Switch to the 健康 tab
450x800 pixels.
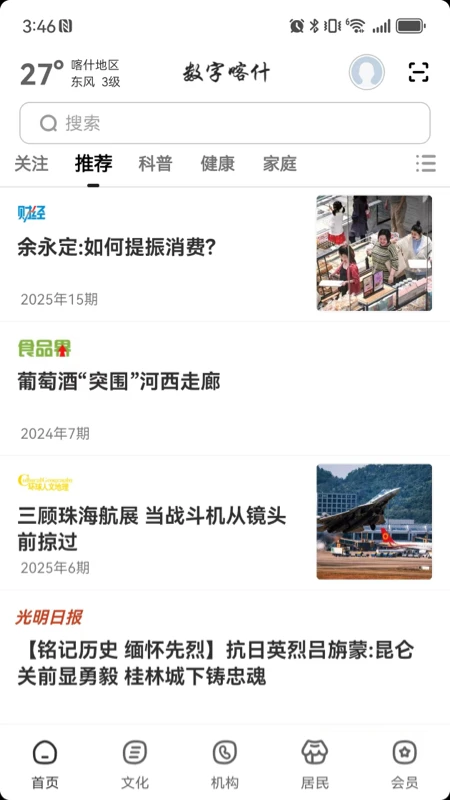click(x=217, y=164)
